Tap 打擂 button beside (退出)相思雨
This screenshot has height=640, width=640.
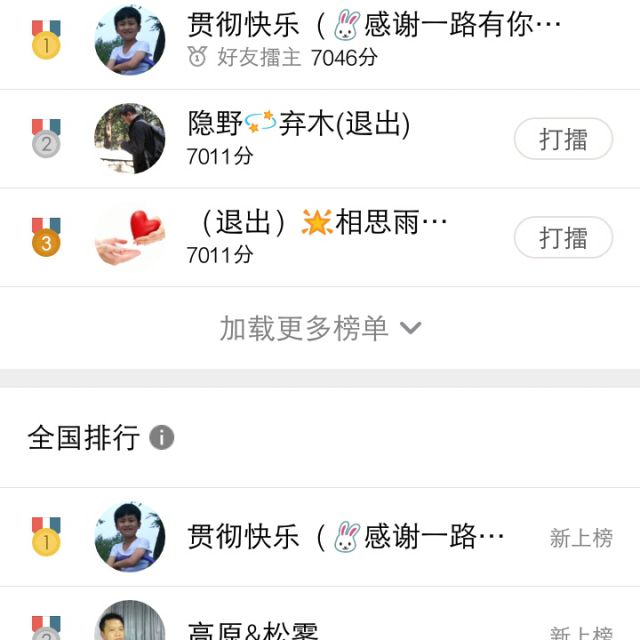(563, 238)
